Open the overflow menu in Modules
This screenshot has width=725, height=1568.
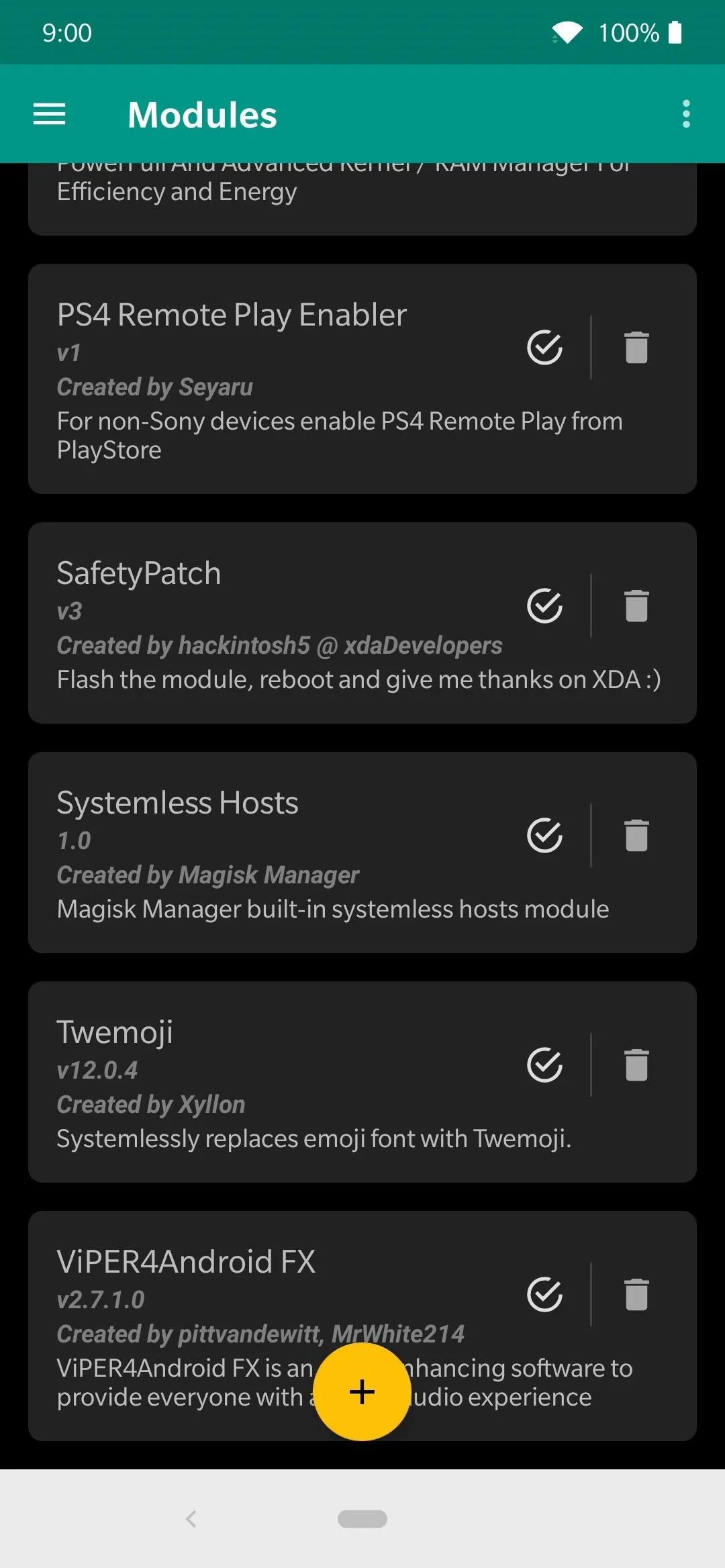click(x=686, y=114)
